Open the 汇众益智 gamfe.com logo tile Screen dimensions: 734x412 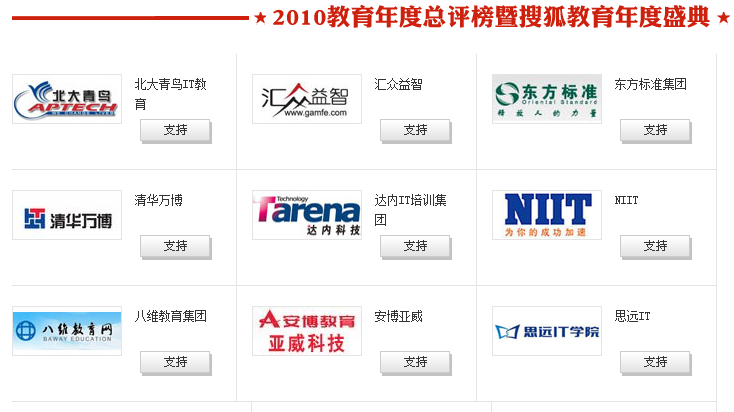point(307,99)
